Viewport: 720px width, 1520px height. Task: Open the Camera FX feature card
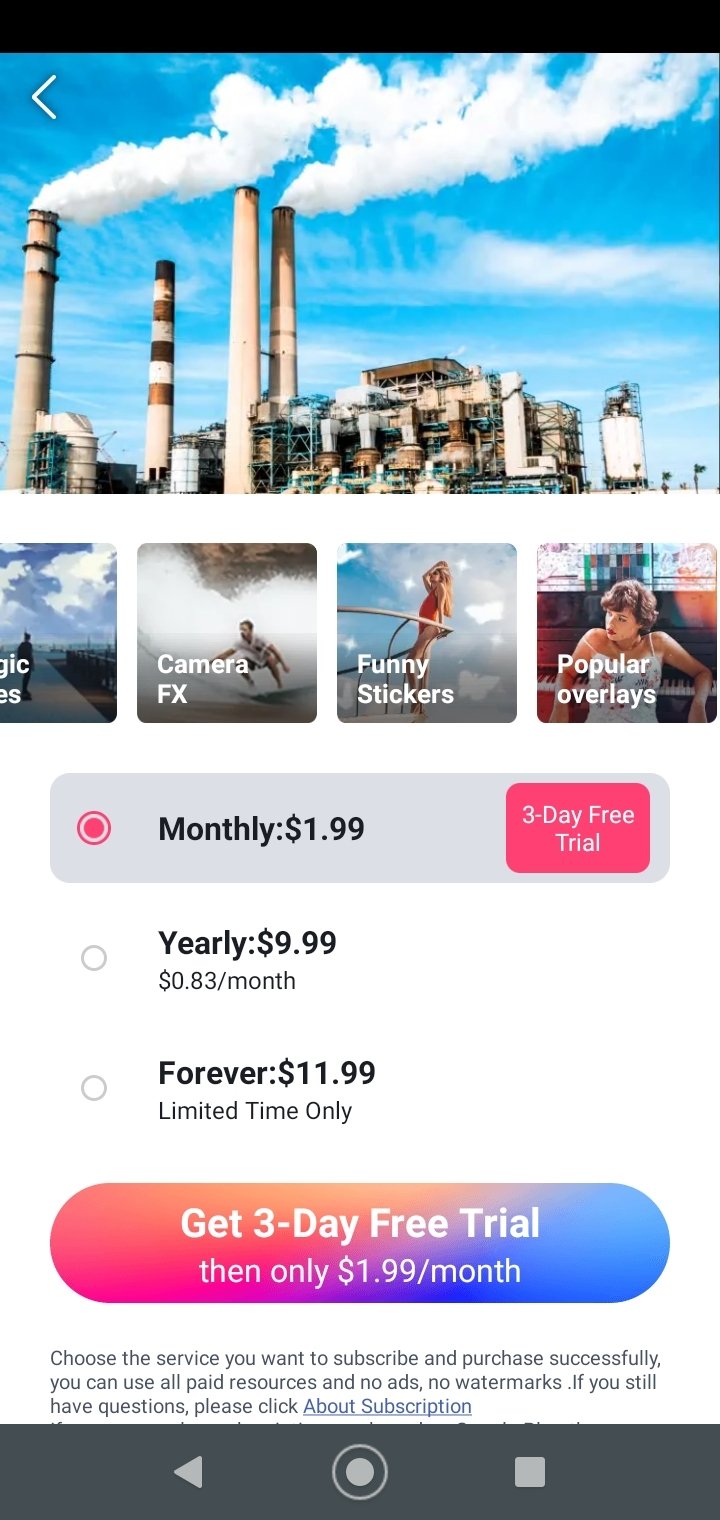[x=227, y=633]
